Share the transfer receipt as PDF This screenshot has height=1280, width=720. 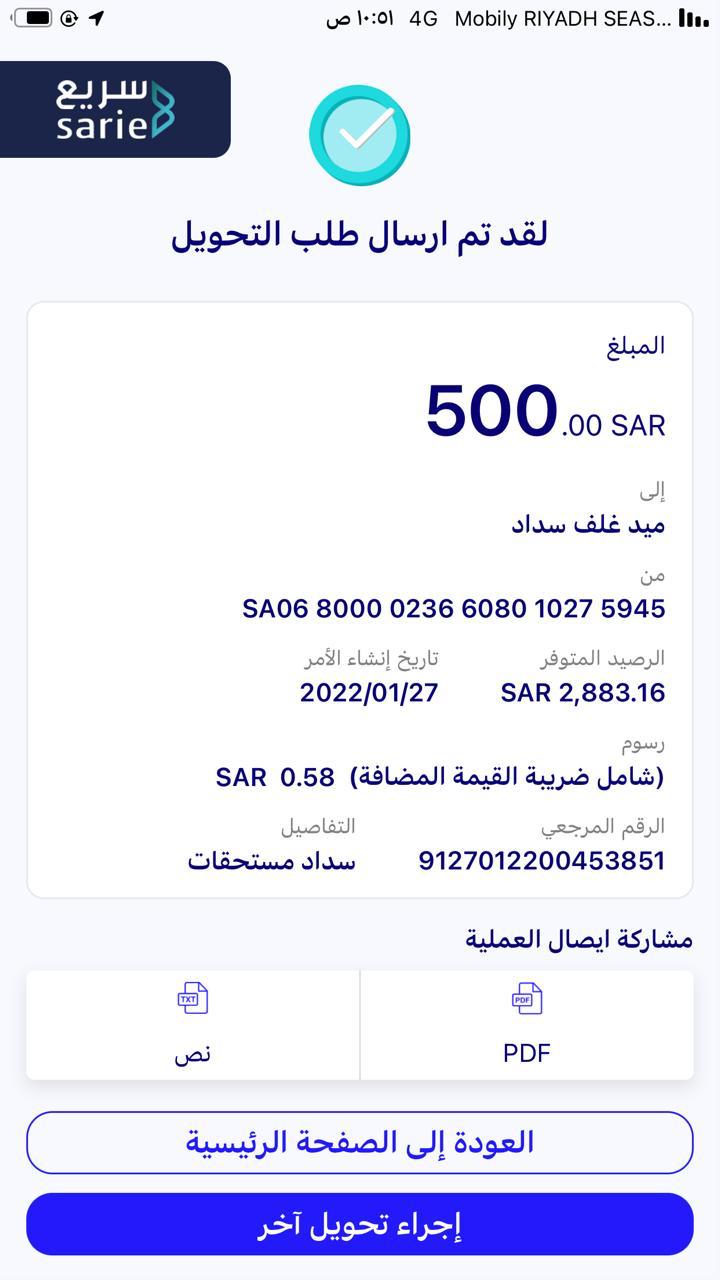pos(527,1024)
